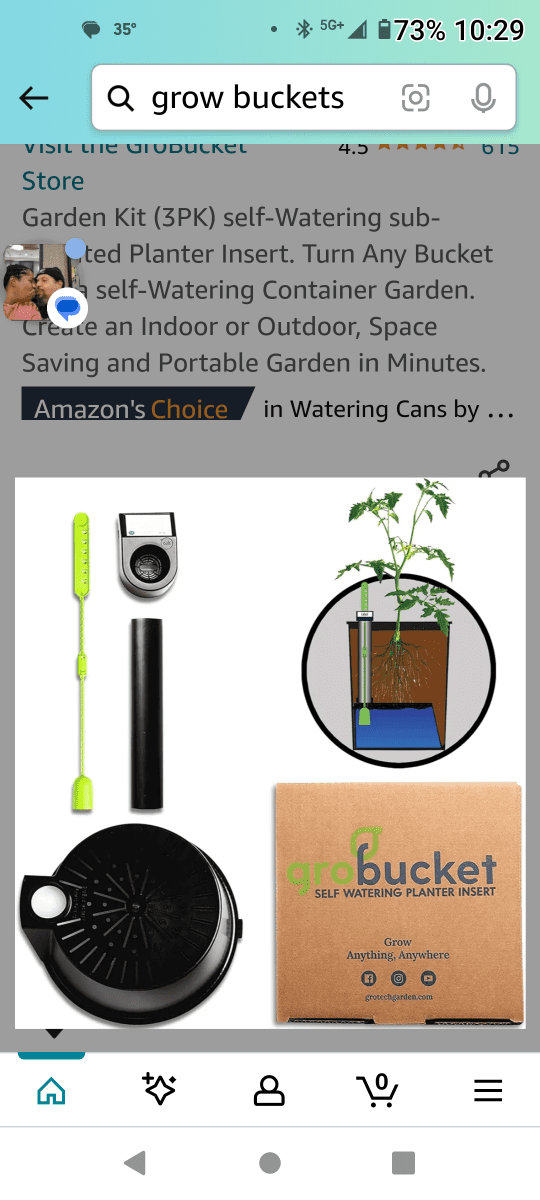Go back using the arrow icon

[x=34, y=97]
